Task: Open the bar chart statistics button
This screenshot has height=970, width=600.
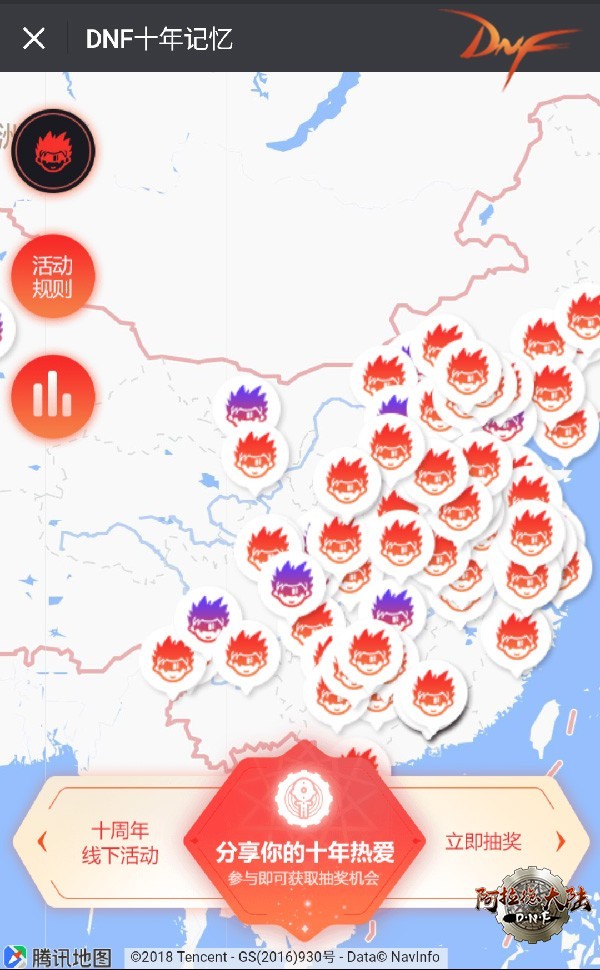Action: point(52,397)
